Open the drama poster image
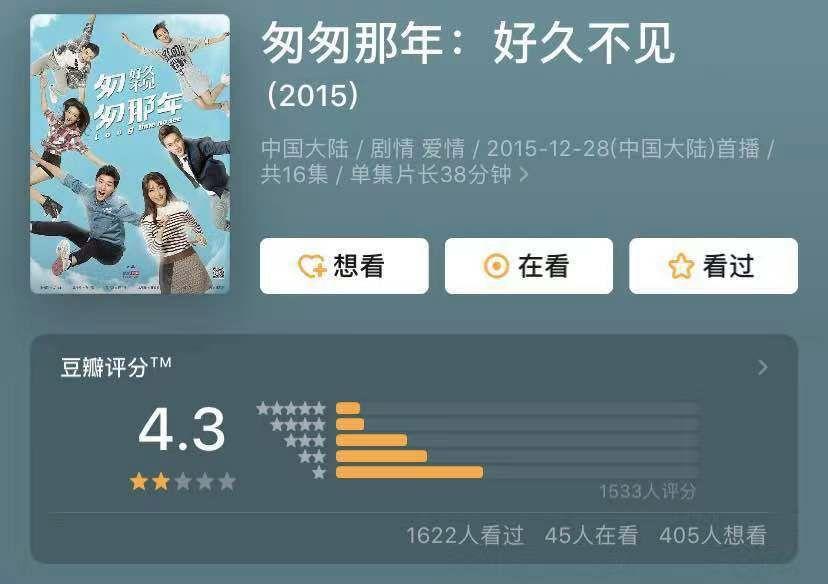 [130, 154]
